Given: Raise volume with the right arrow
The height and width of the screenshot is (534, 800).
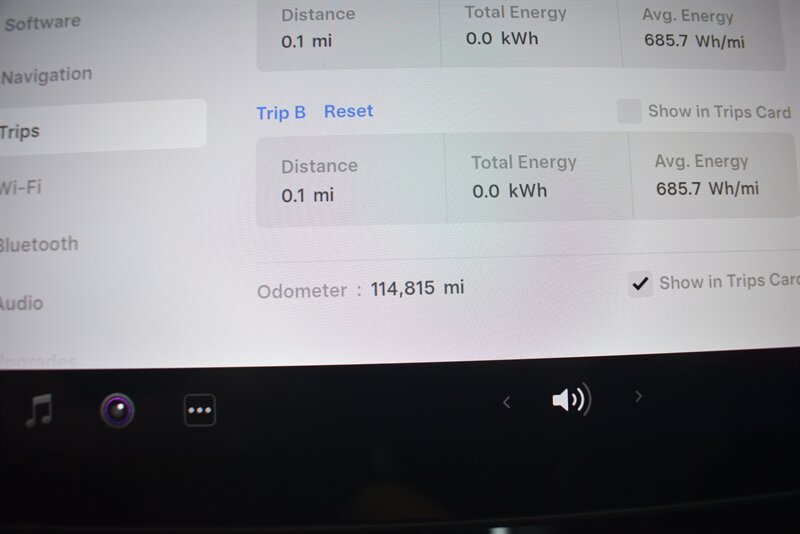Looking at the screenshot, I should (639, 397).
